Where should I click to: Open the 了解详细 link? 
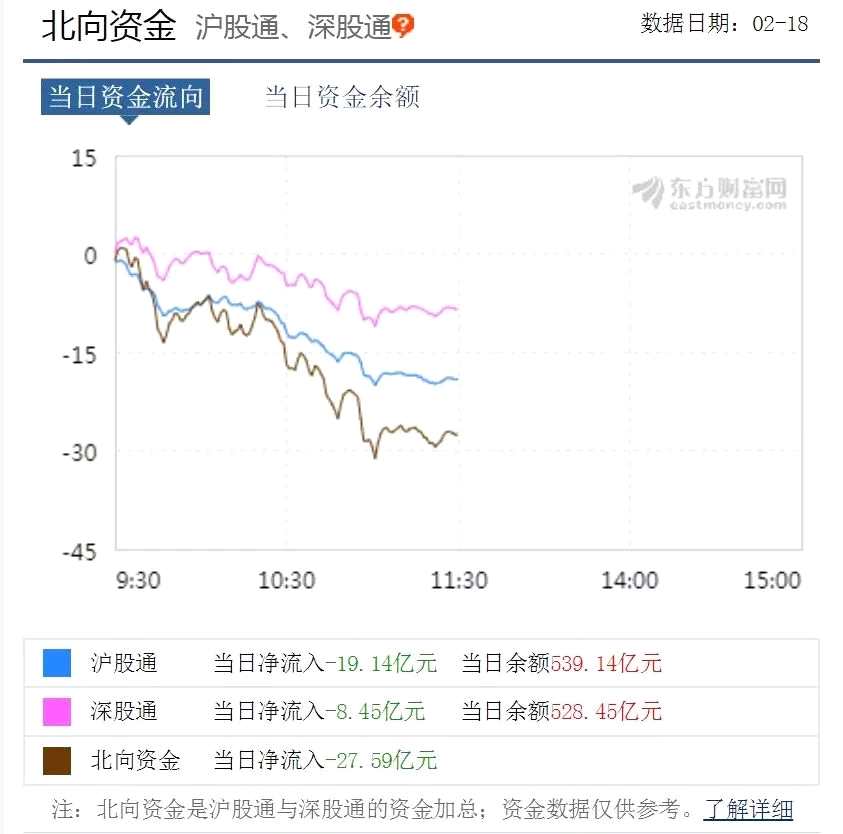[748, 809]
